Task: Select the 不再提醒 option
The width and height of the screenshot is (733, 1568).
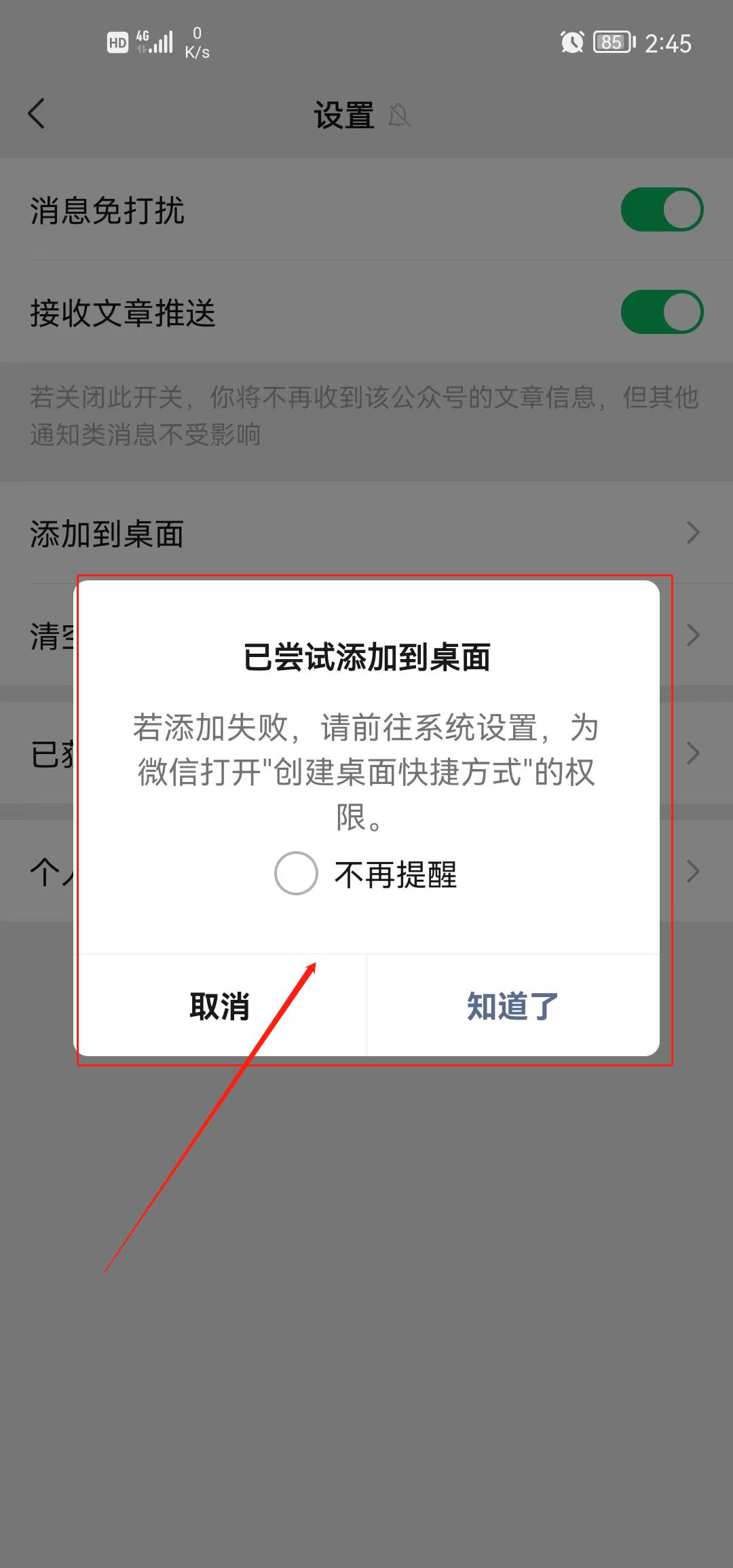Action: 297,874
